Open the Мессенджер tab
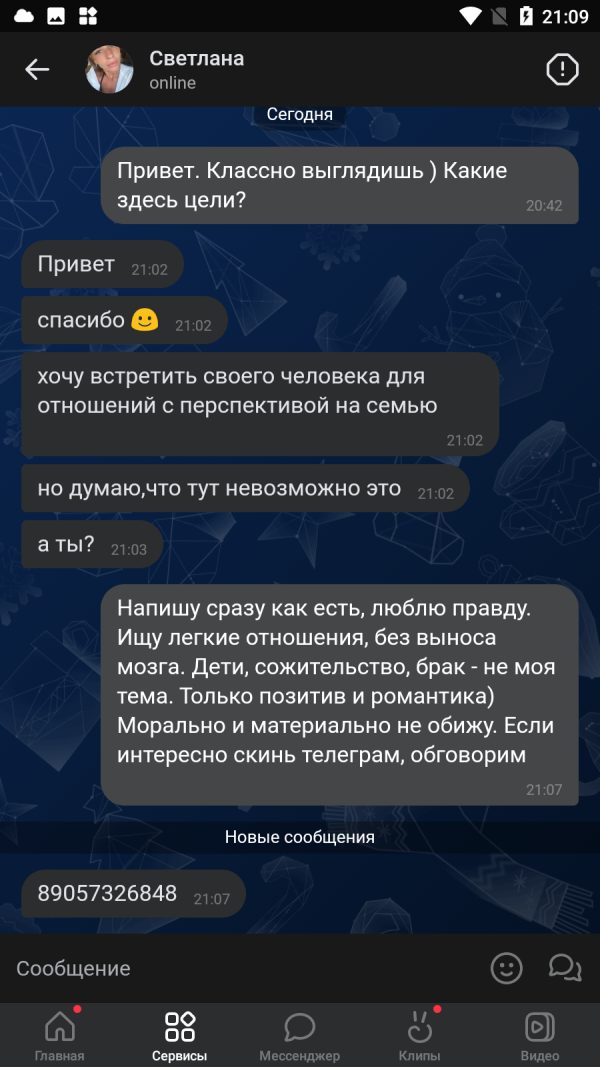The width and height of the screenshot is (600, 1067). coord(299,1036)
